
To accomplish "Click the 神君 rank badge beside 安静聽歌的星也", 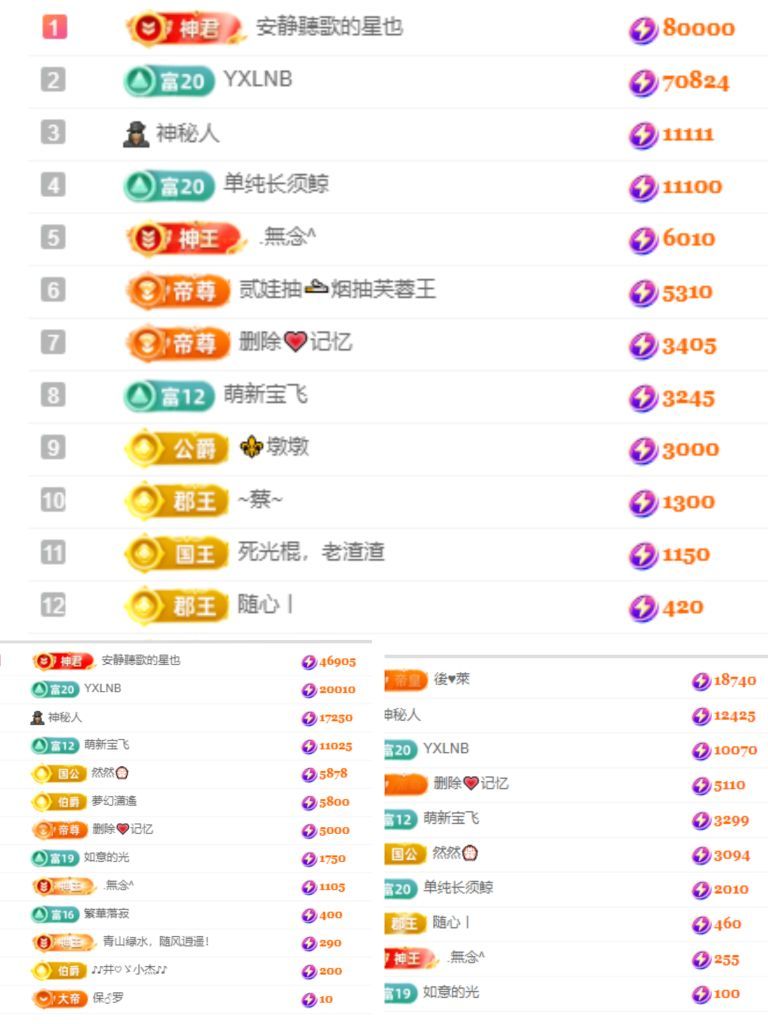I will 176,28.
